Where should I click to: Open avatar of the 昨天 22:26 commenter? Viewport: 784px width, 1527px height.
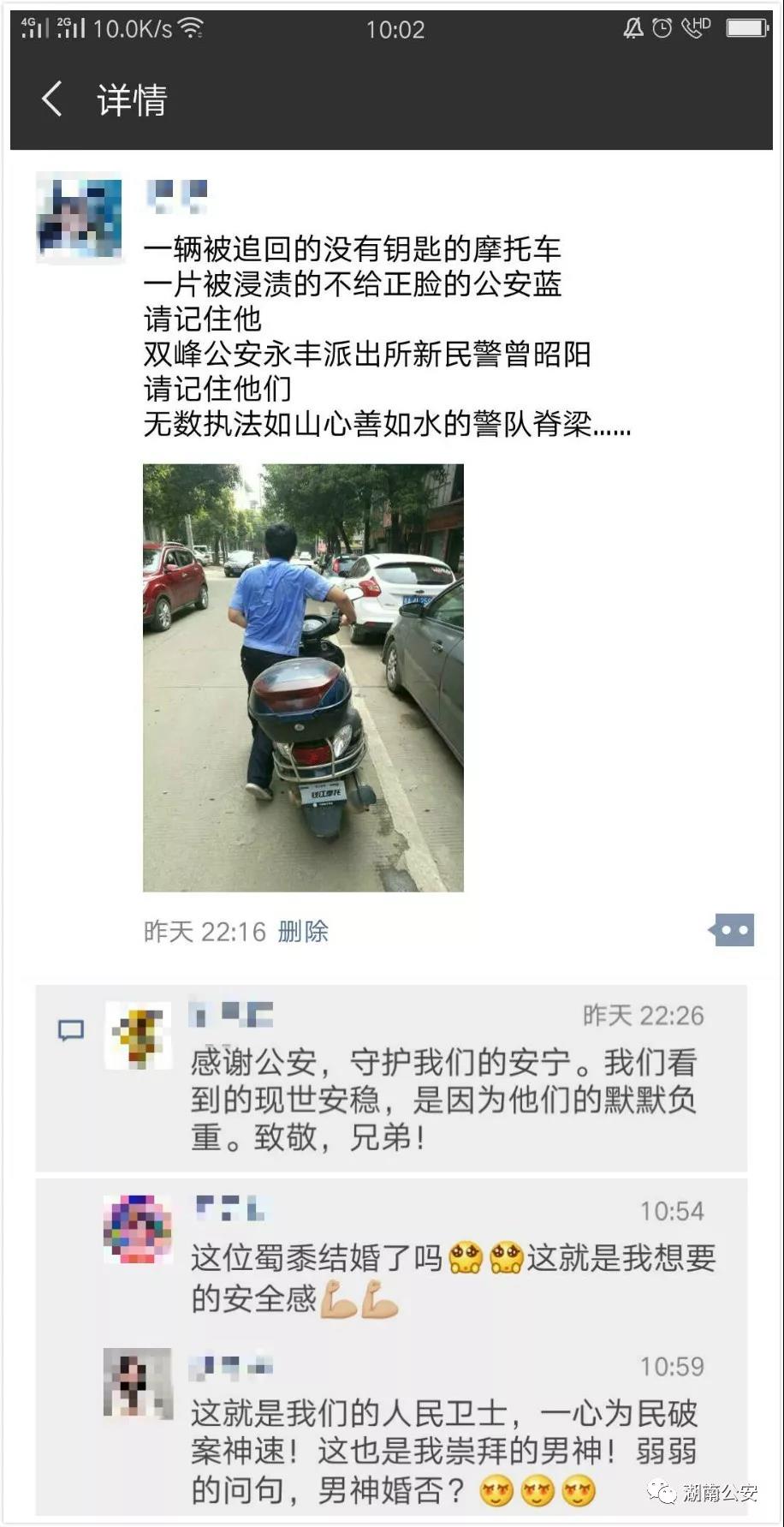coord(139,1035)
